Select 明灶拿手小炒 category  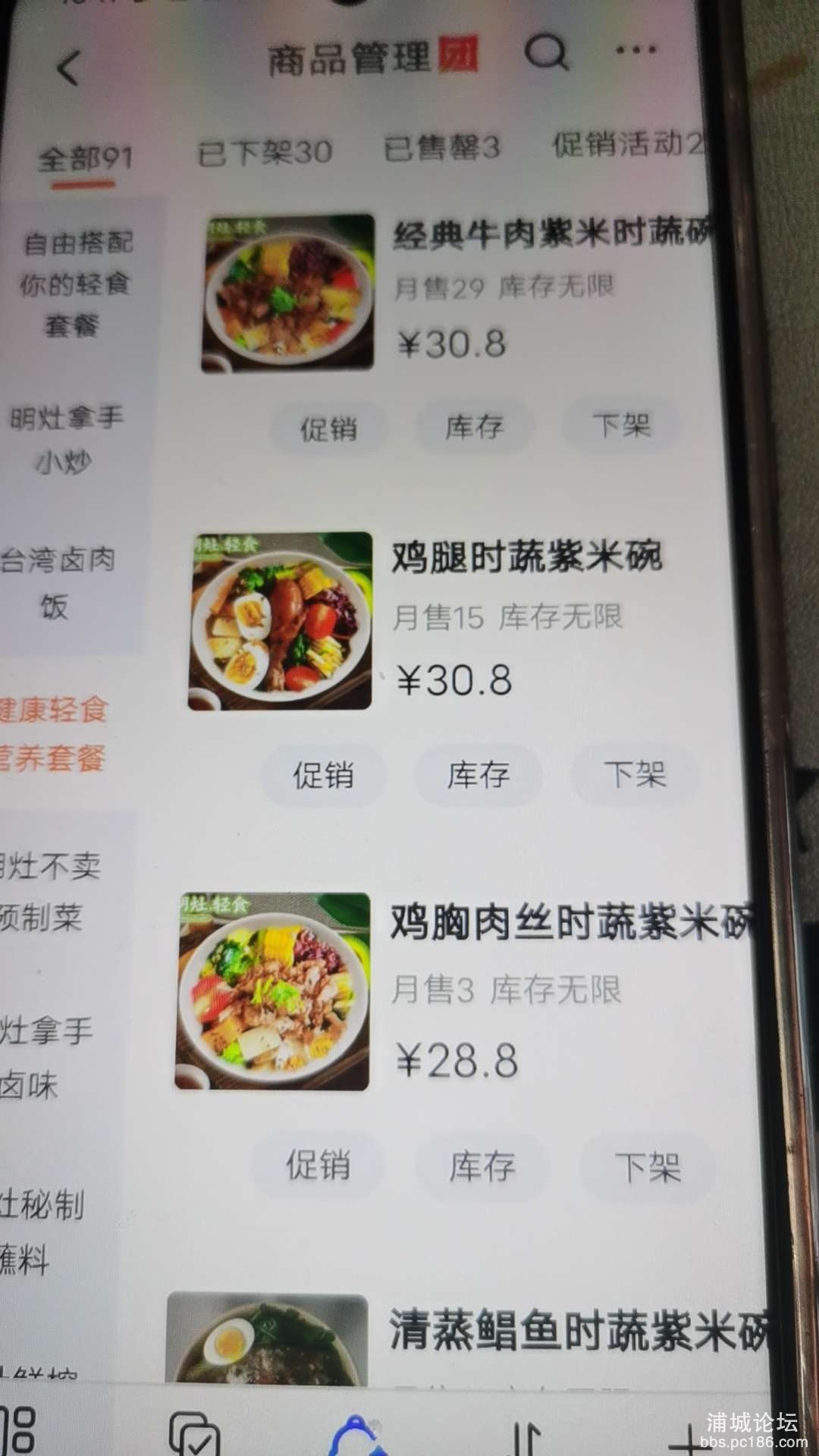(x=67, y=438)
